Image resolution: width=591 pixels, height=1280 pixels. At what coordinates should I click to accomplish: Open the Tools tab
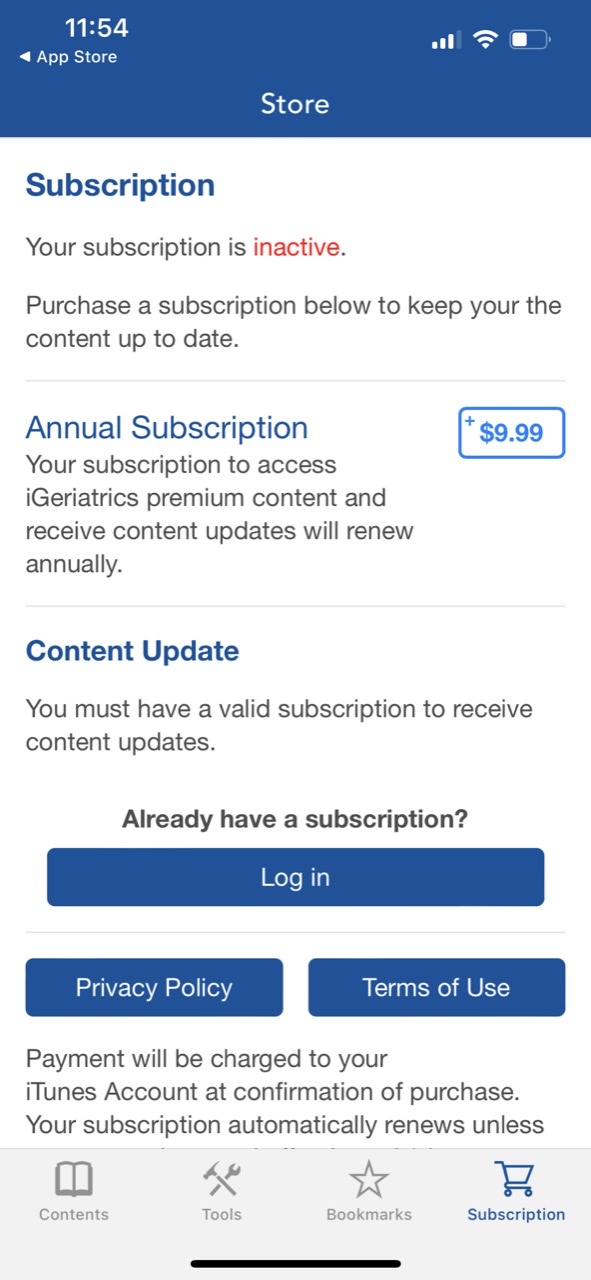(x=221, y=1192)
